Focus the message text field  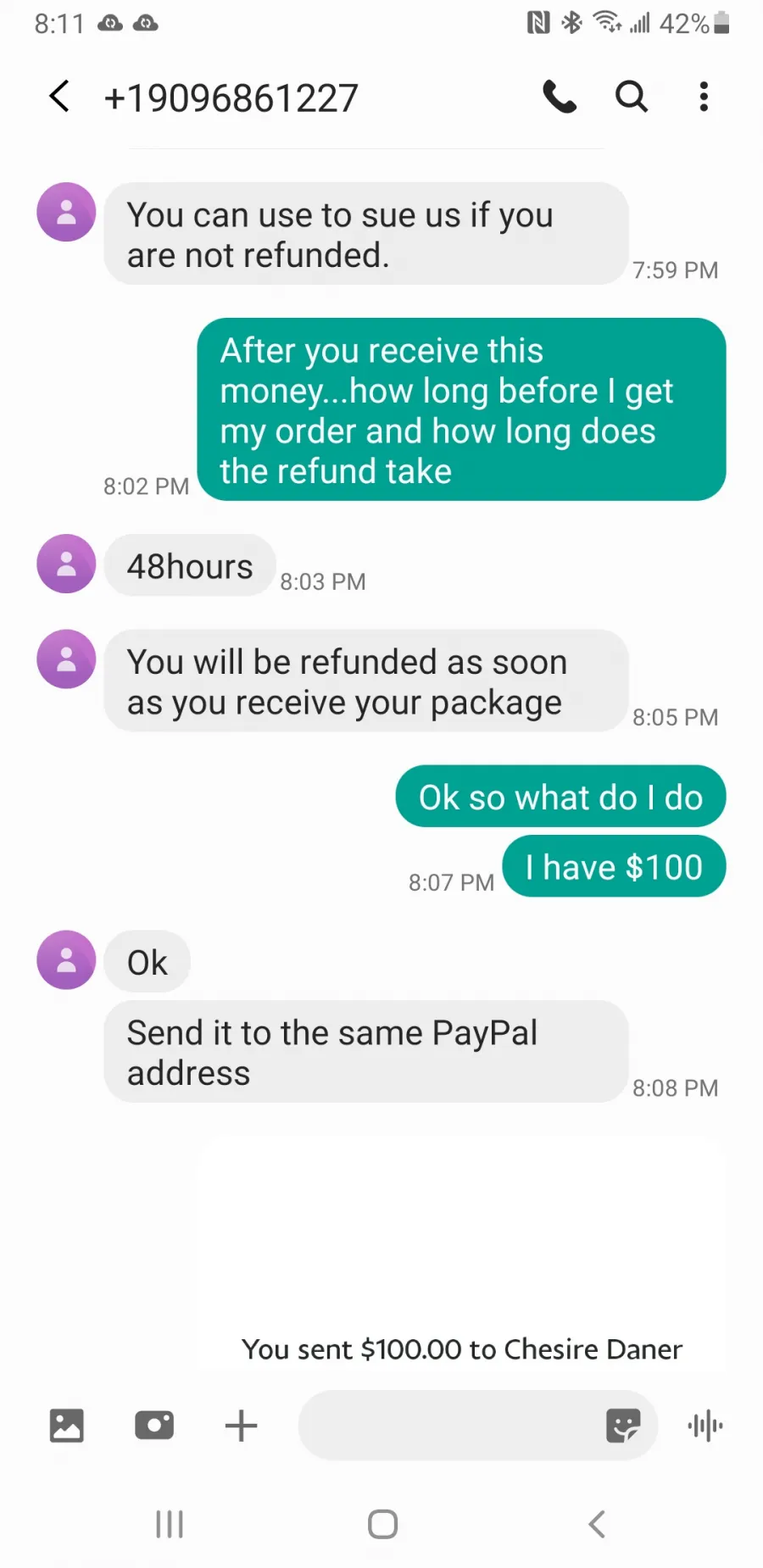(x=449, y=1426)
